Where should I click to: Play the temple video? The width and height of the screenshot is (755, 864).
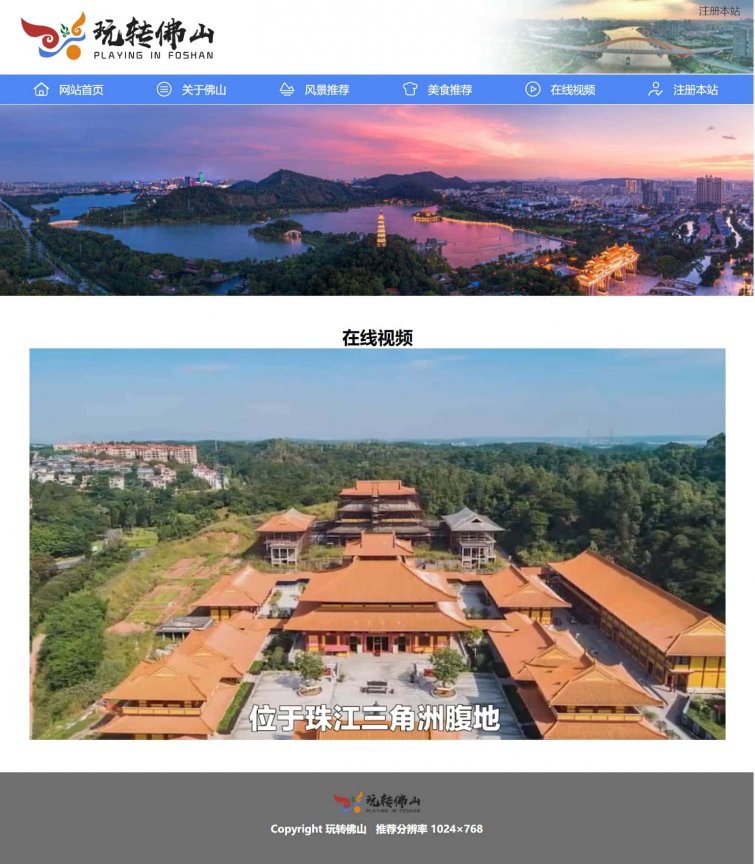coord(377,544)
